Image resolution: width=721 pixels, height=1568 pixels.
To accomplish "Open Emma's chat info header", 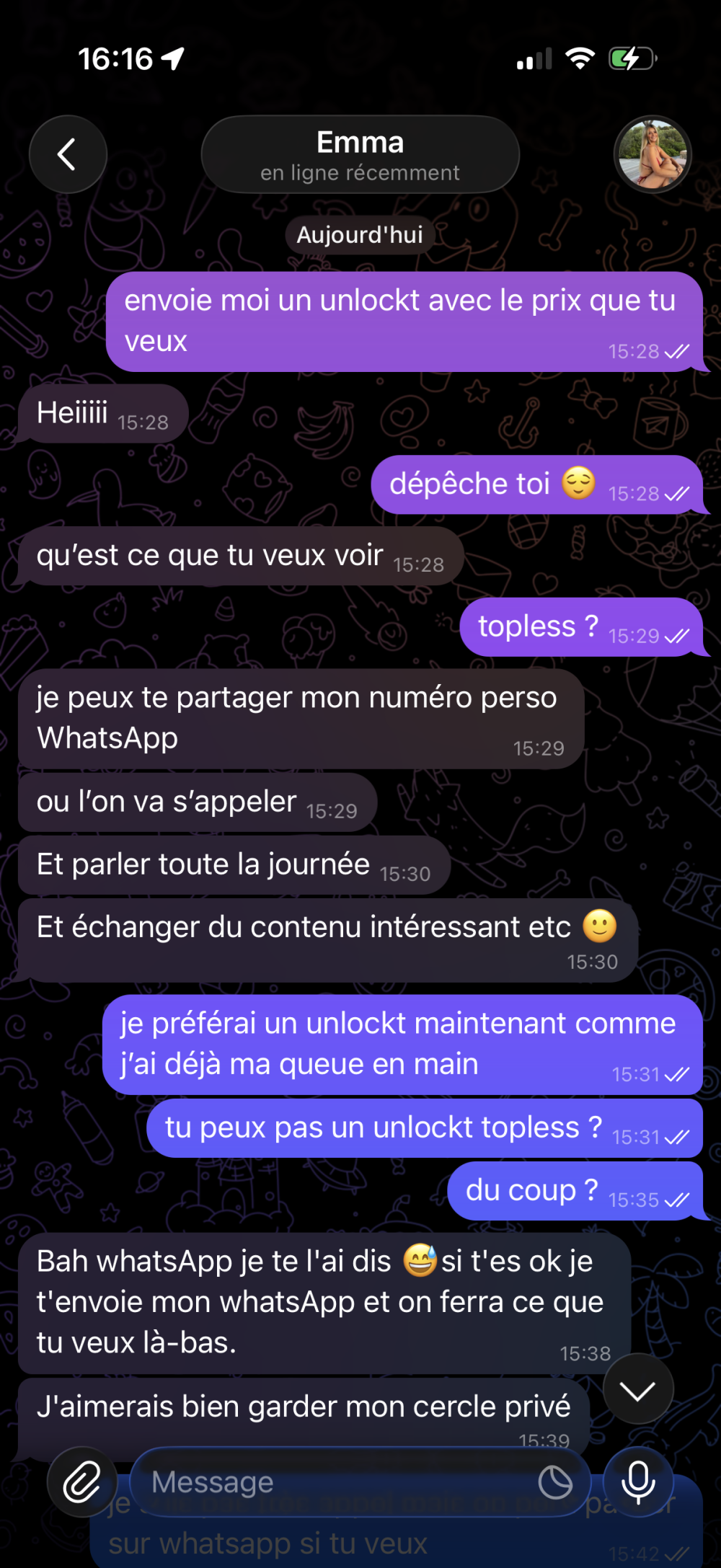I will click(x=360, y=155).
